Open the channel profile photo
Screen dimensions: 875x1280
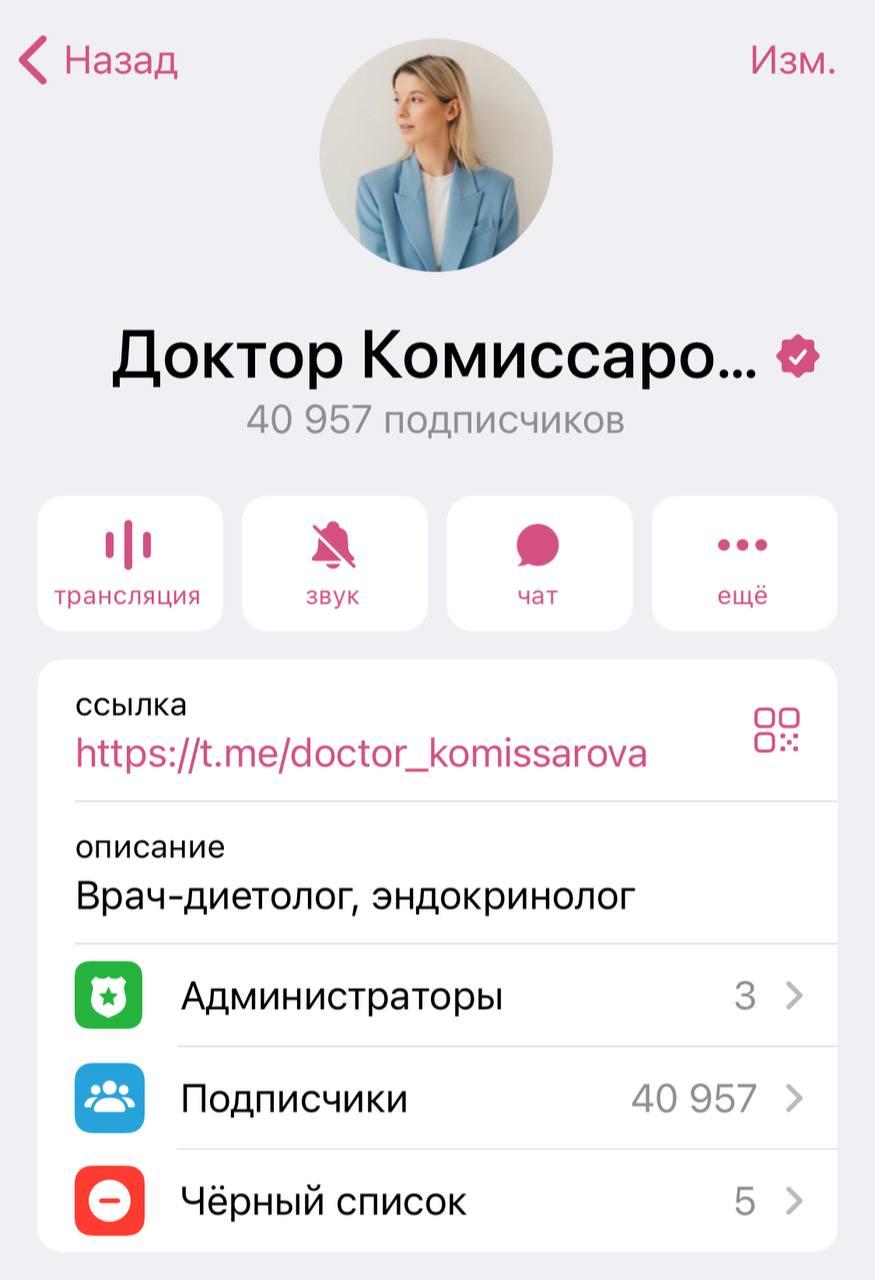(x=436, y=155)
